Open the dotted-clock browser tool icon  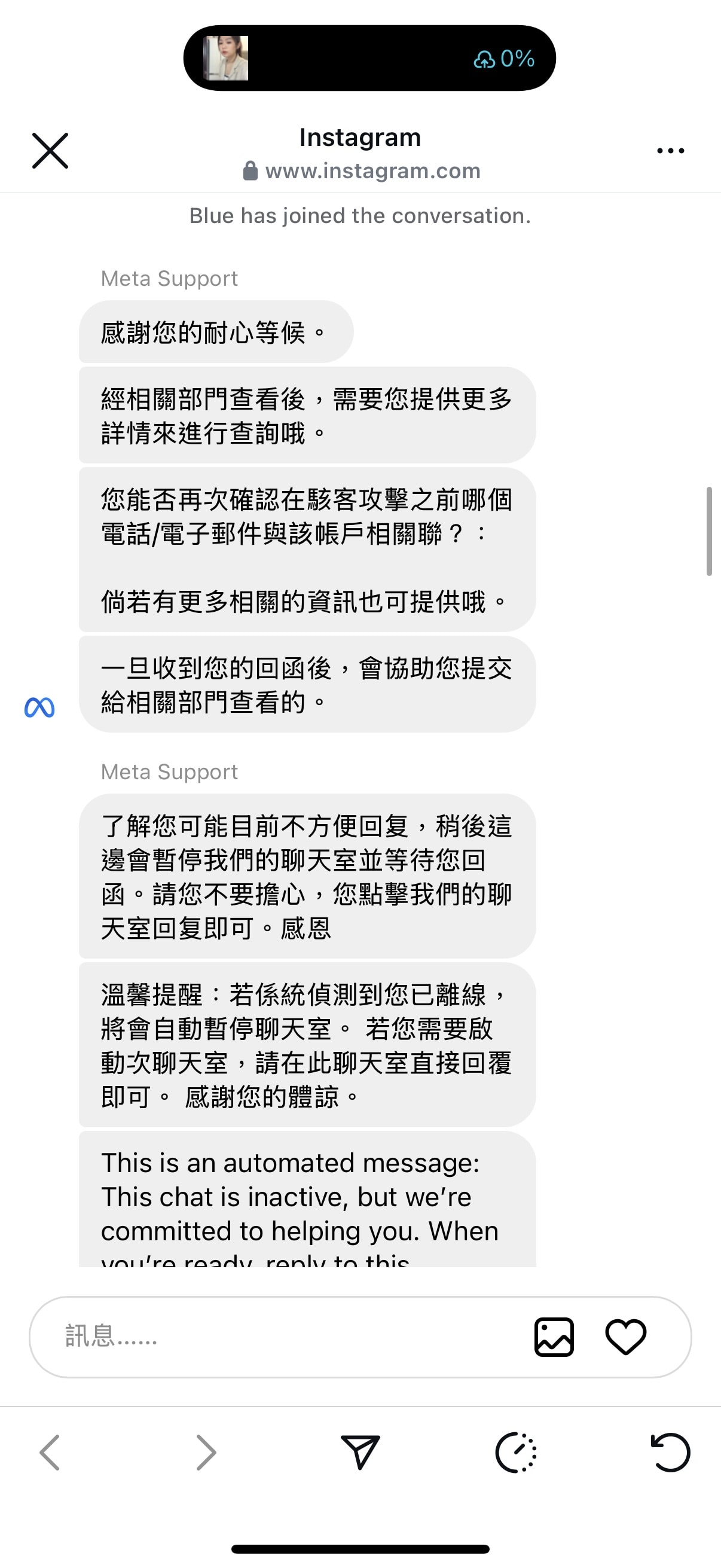(516, 1453)
